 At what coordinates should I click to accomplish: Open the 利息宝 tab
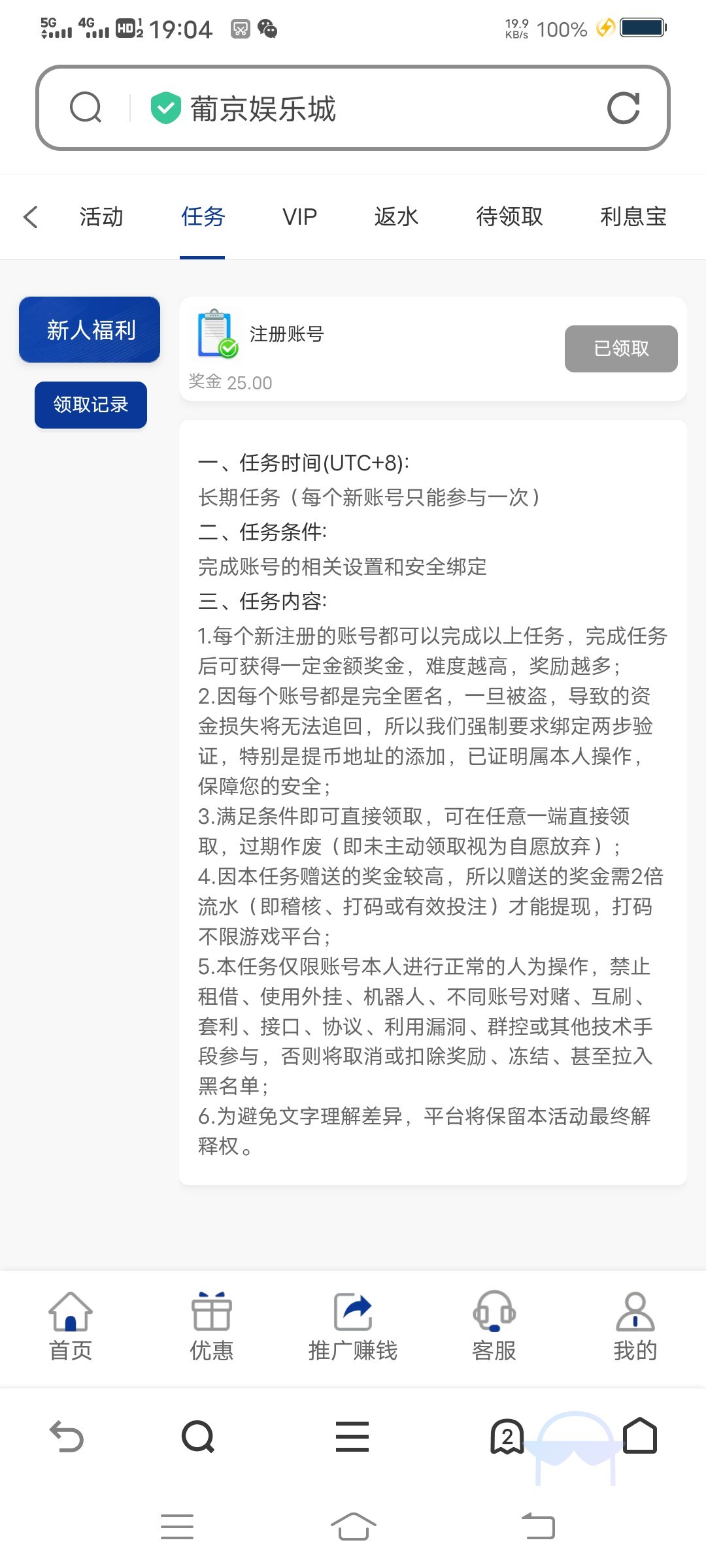(633, 217)
